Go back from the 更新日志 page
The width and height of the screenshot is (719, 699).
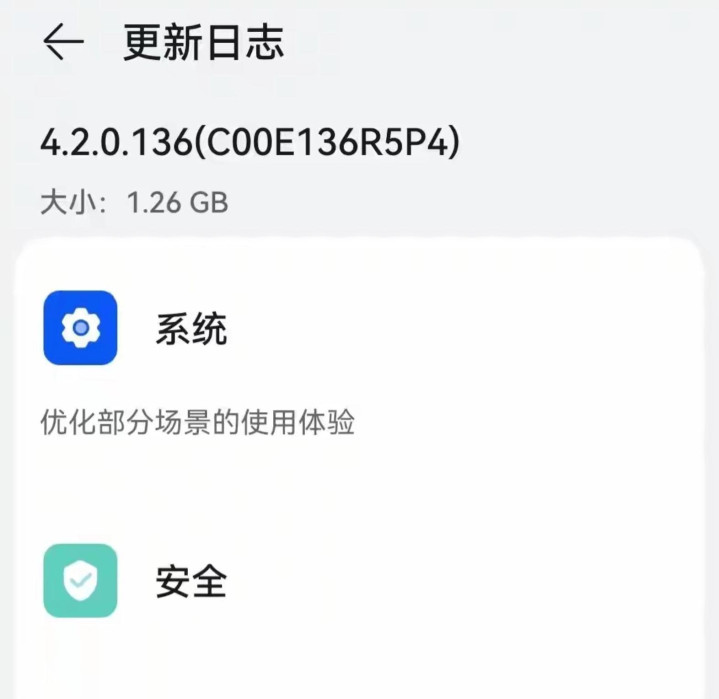pos(62,43)
